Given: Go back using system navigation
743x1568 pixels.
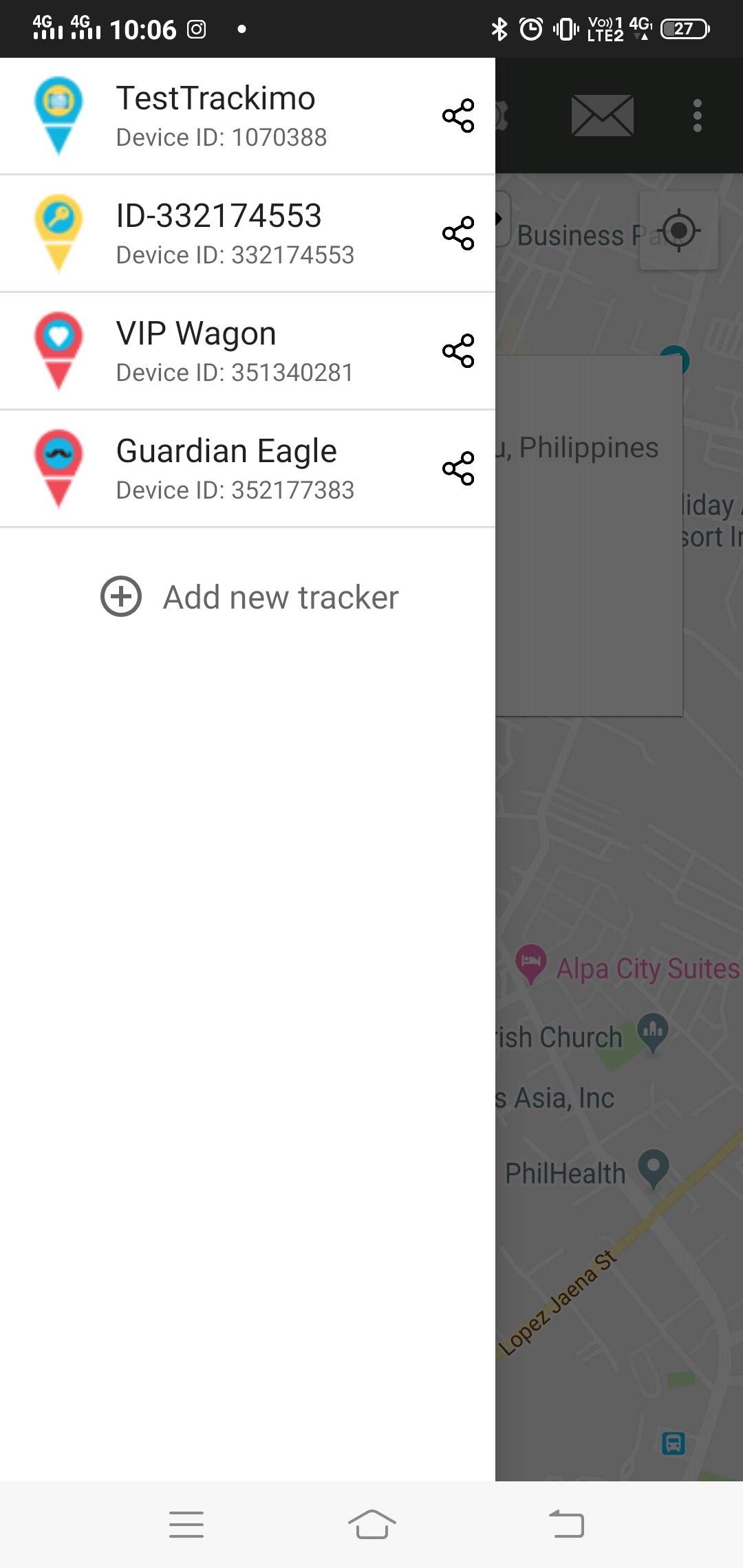Looking at the screenshot, I should (566, 1524).
